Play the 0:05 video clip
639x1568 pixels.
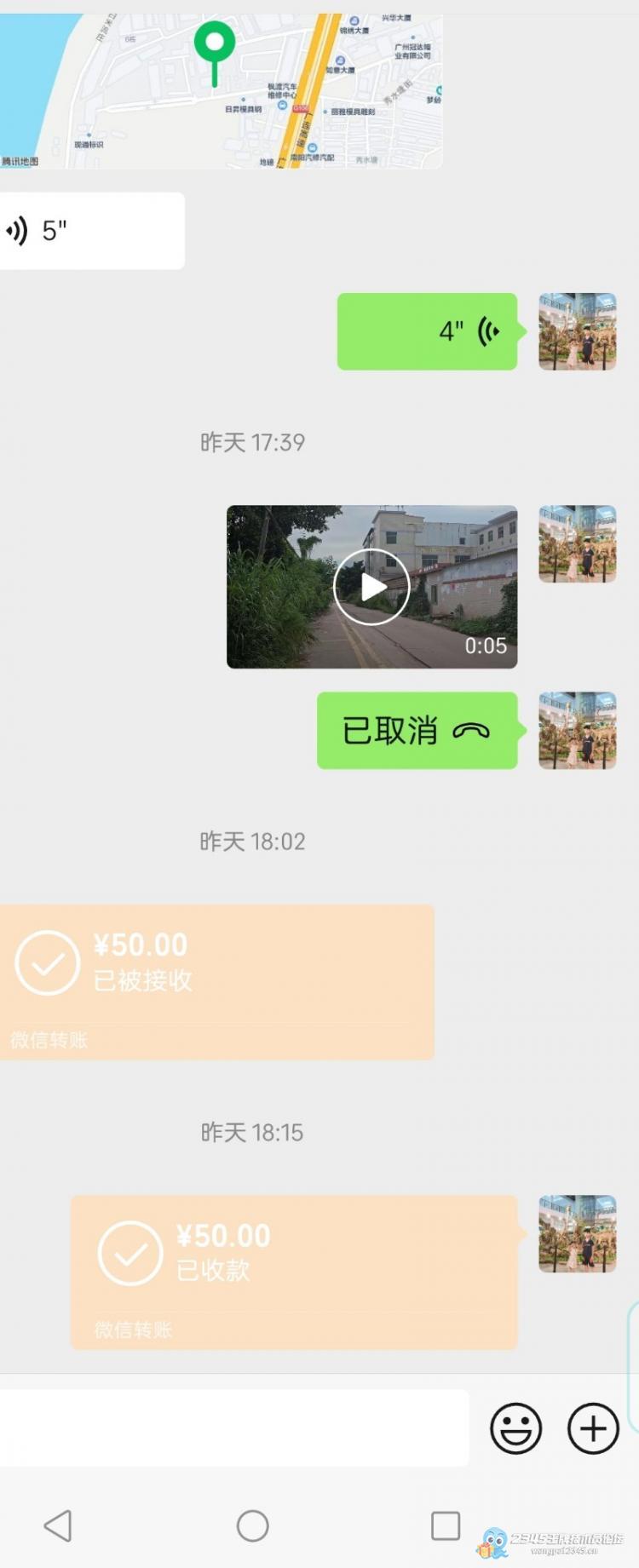pyautogui.click(x=371, y=587)
